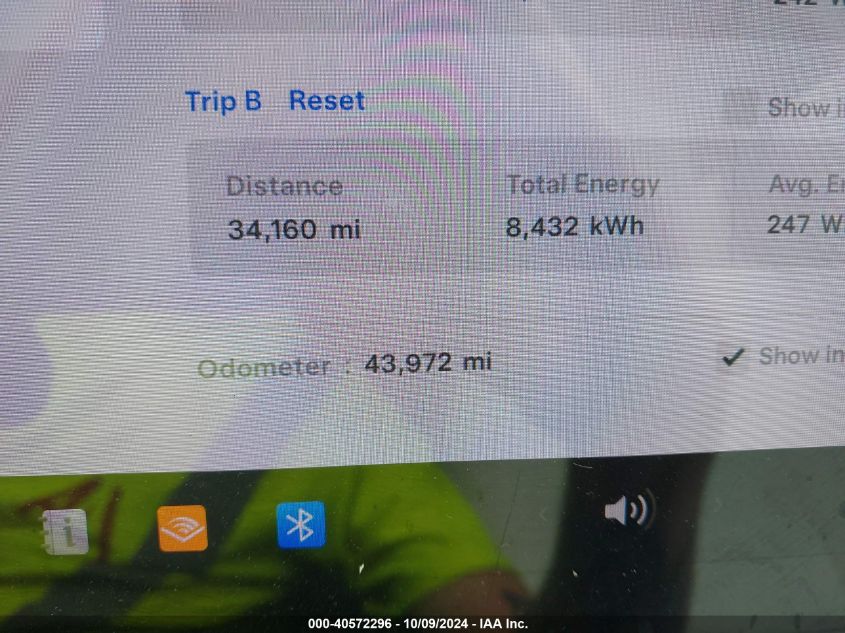Check the Show in box for Trip B
The width and height of the screenshot is (845, 633).
pos(741,107)
